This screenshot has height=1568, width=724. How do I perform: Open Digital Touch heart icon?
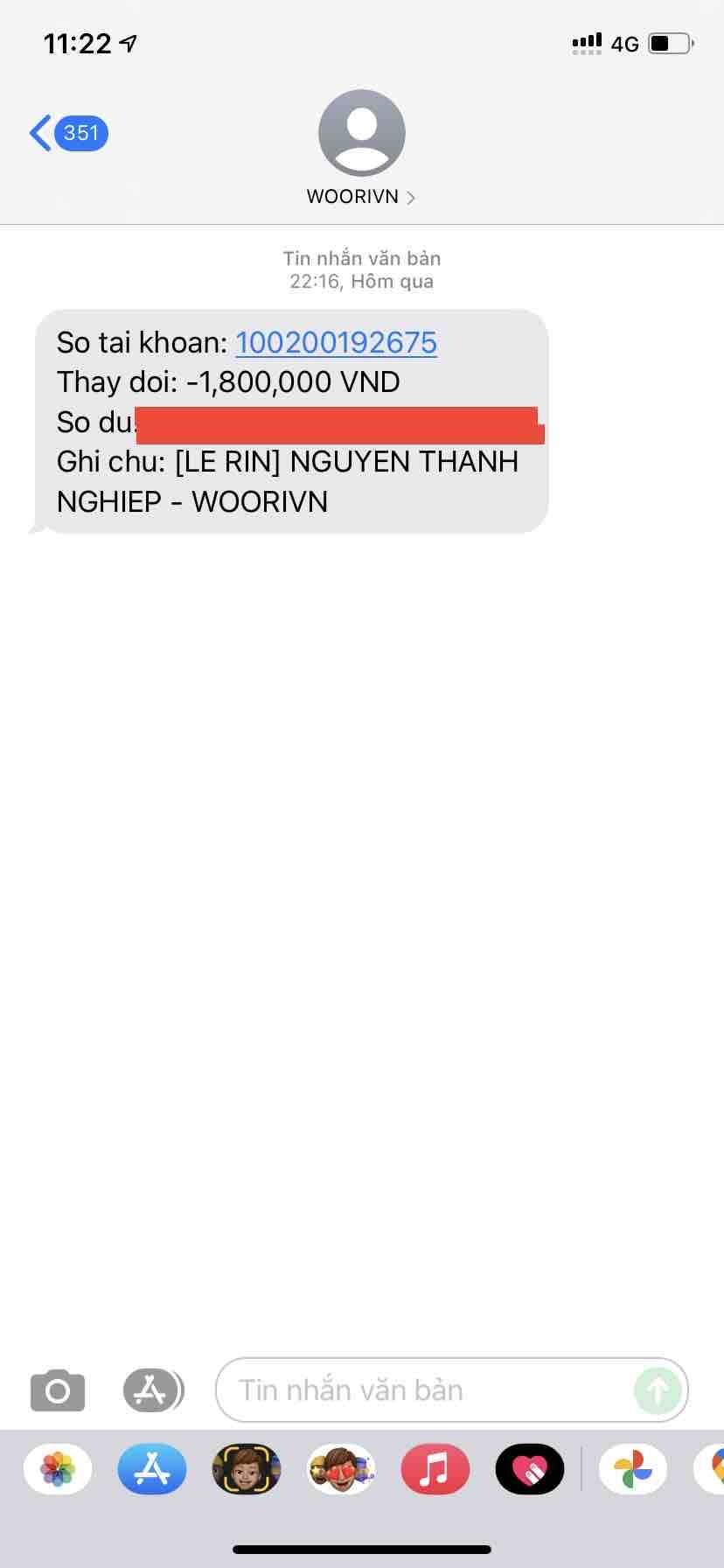(529, 1468)
